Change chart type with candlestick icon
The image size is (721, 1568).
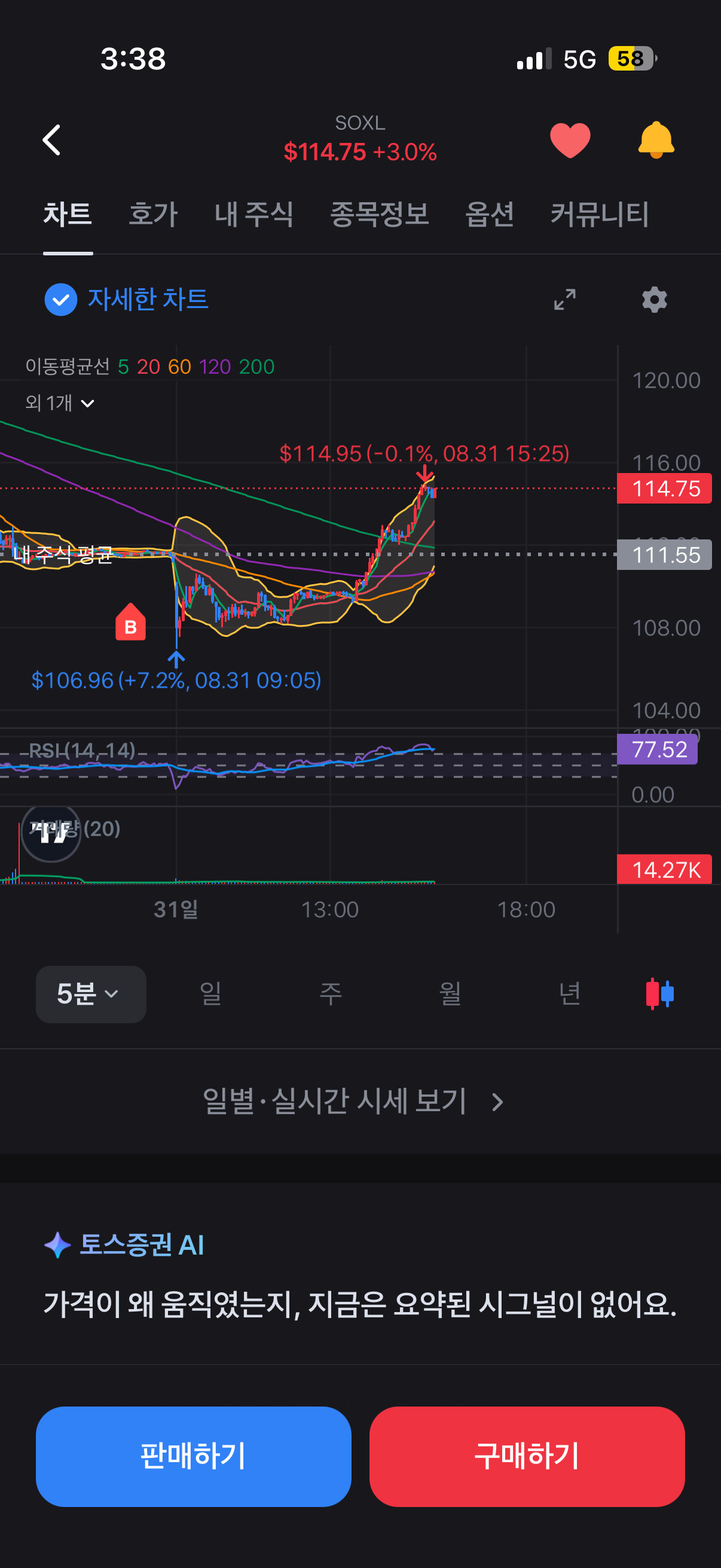pyautogui.click(x=659, y=994)
